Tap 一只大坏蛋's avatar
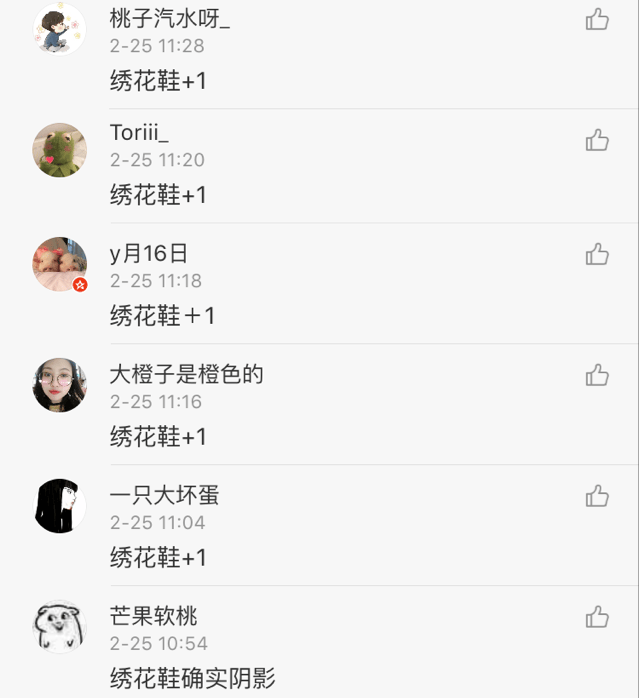 60,506
